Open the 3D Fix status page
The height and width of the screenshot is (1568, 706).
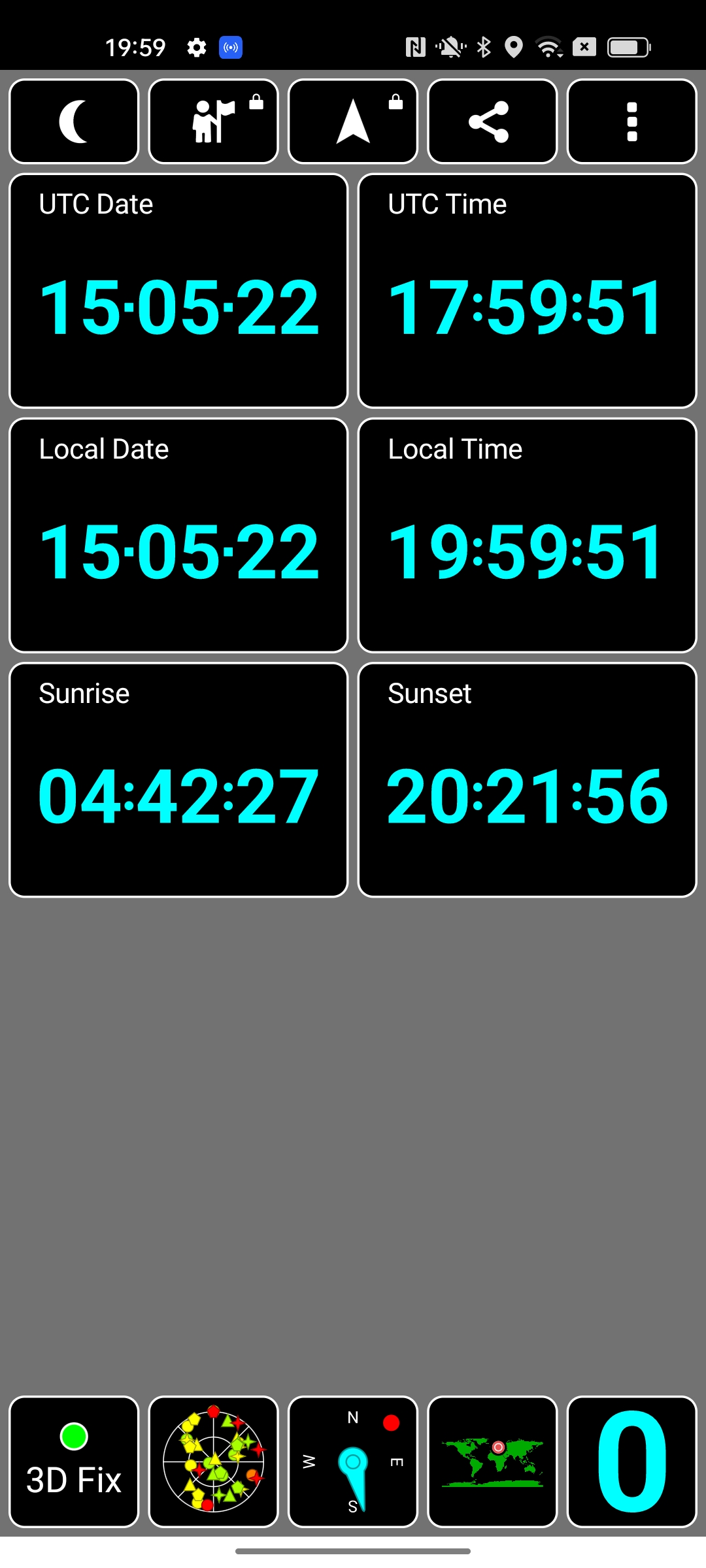point(74,1462)
